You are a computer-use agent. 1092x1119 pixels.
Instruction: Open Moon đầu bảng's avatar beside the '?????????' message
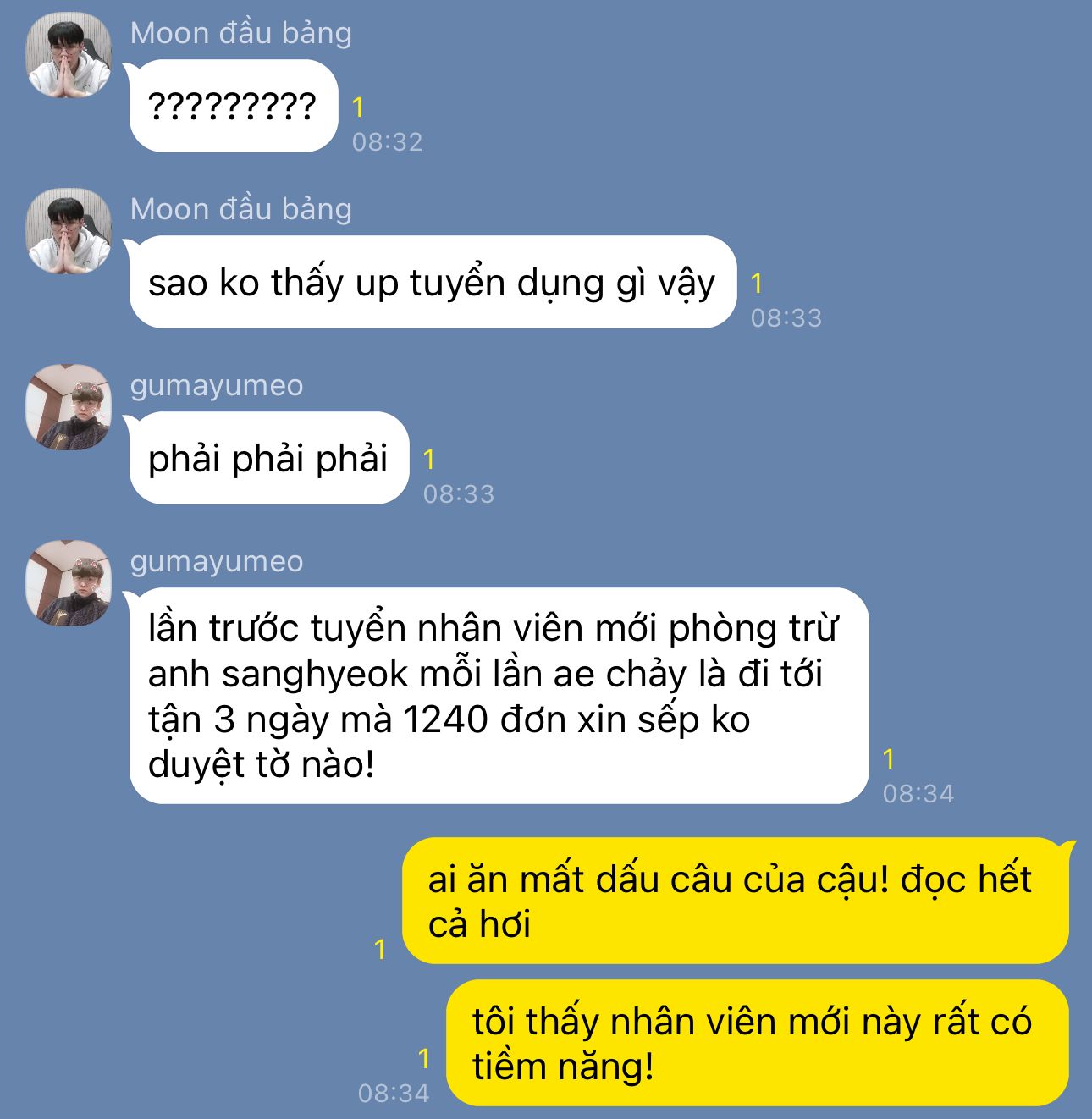tap(69, 55)
